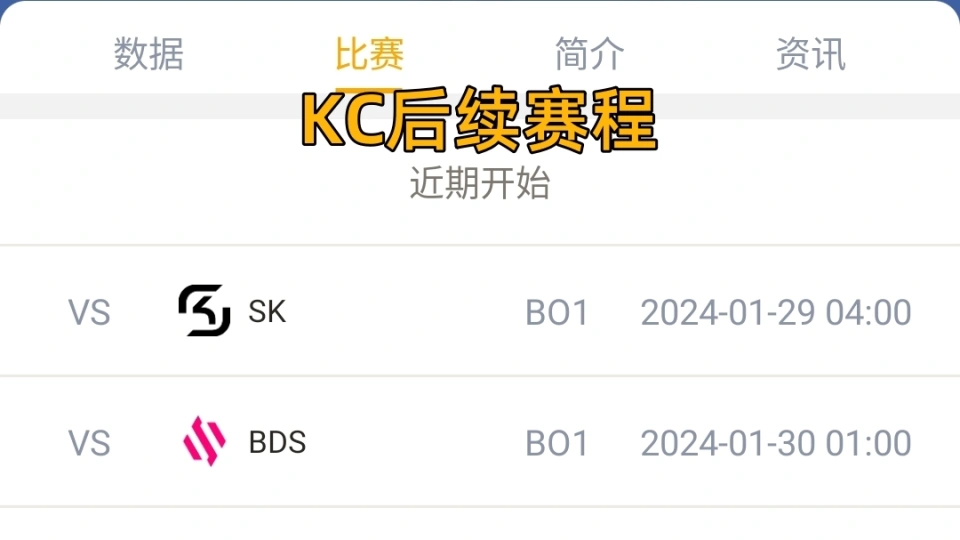Open the match against BDS

[480, 442]
